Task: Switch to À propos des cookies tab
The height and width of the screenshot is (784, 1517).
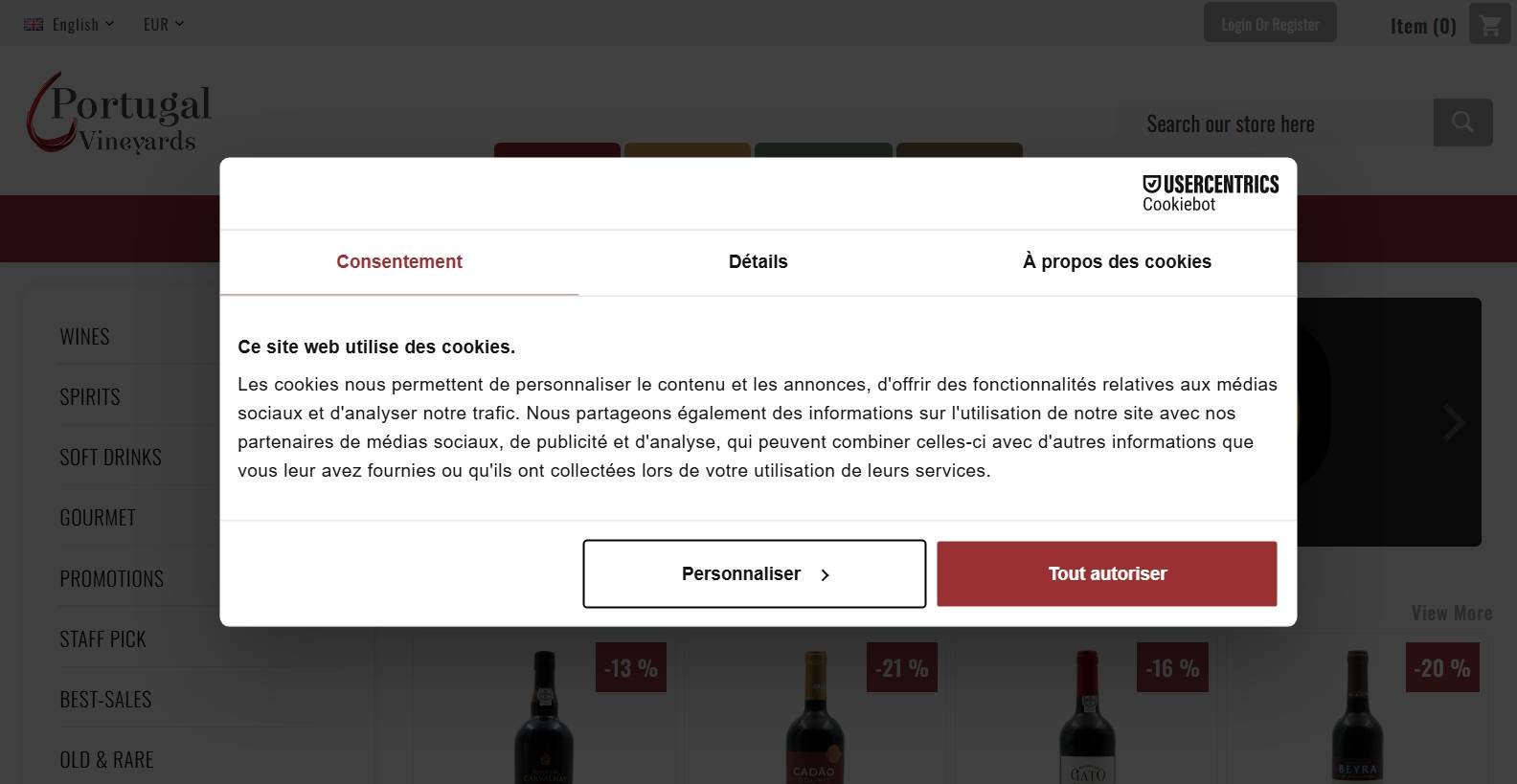Action: (1117, 261)
